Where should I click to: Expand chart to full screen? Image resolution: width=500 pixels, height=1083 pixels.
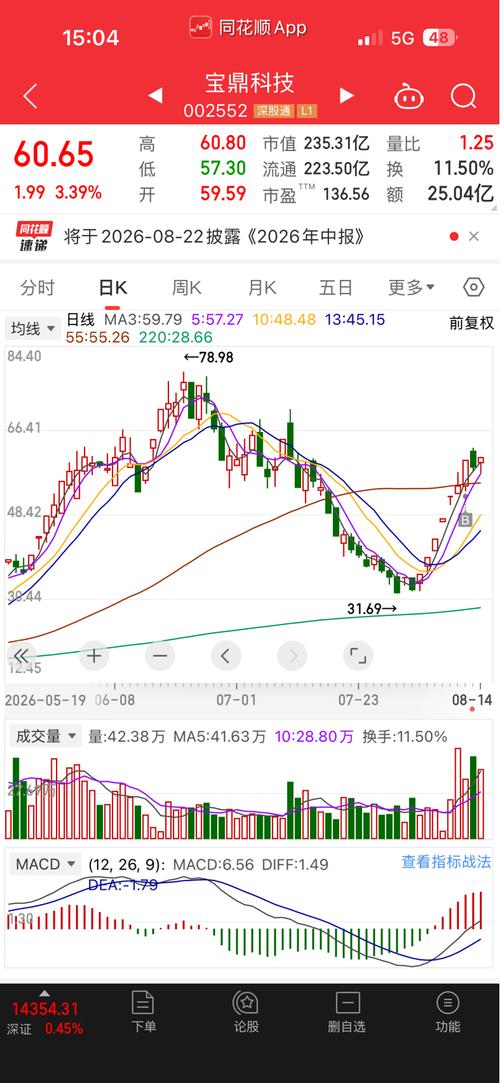point(358,655)
